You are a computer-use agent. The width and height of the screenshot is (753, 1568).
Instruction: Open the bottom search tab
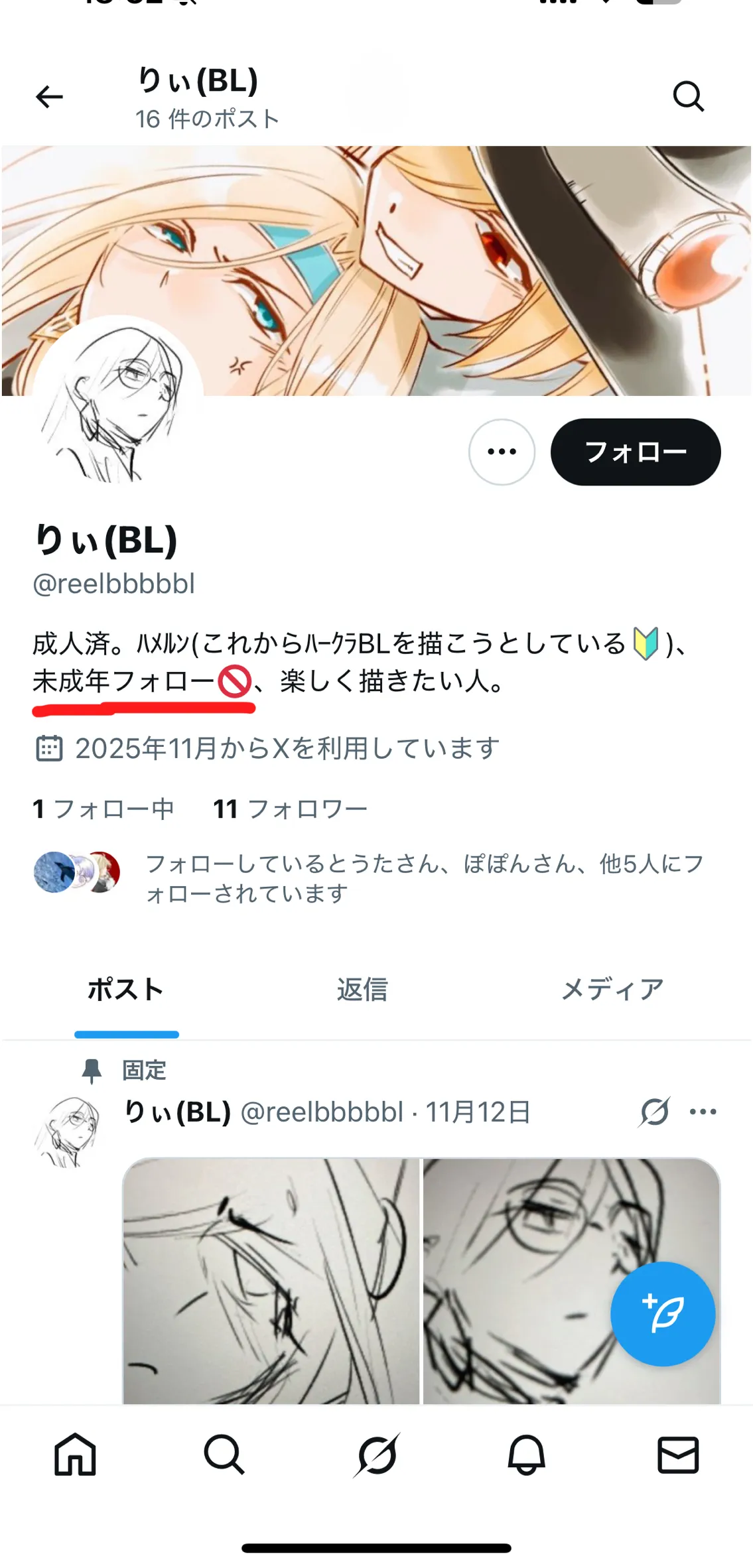click(224, 1455)
